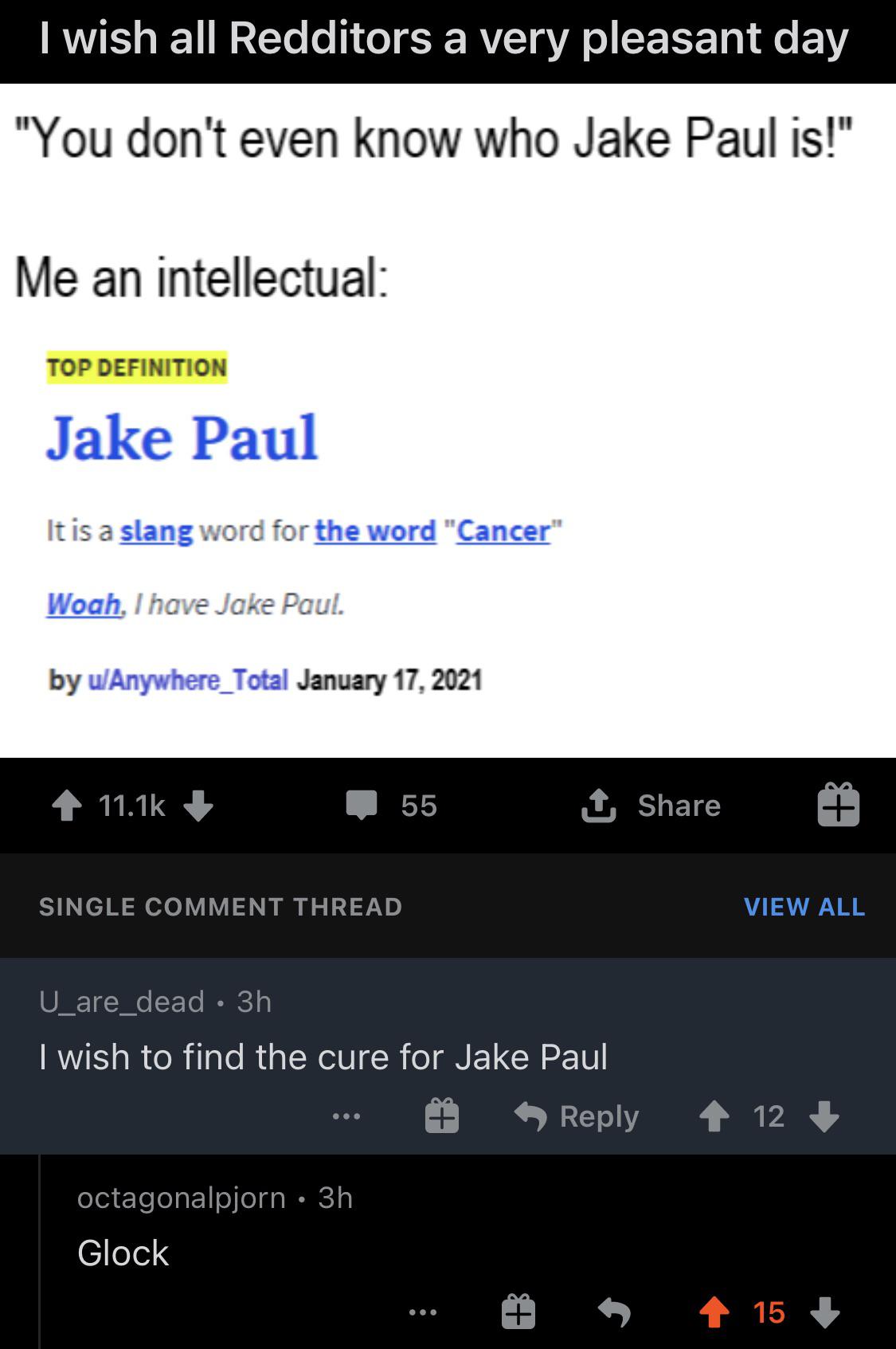Reply to octagonalpjorn's comment
This screenshot has height=1349, width=896.
614,1312
